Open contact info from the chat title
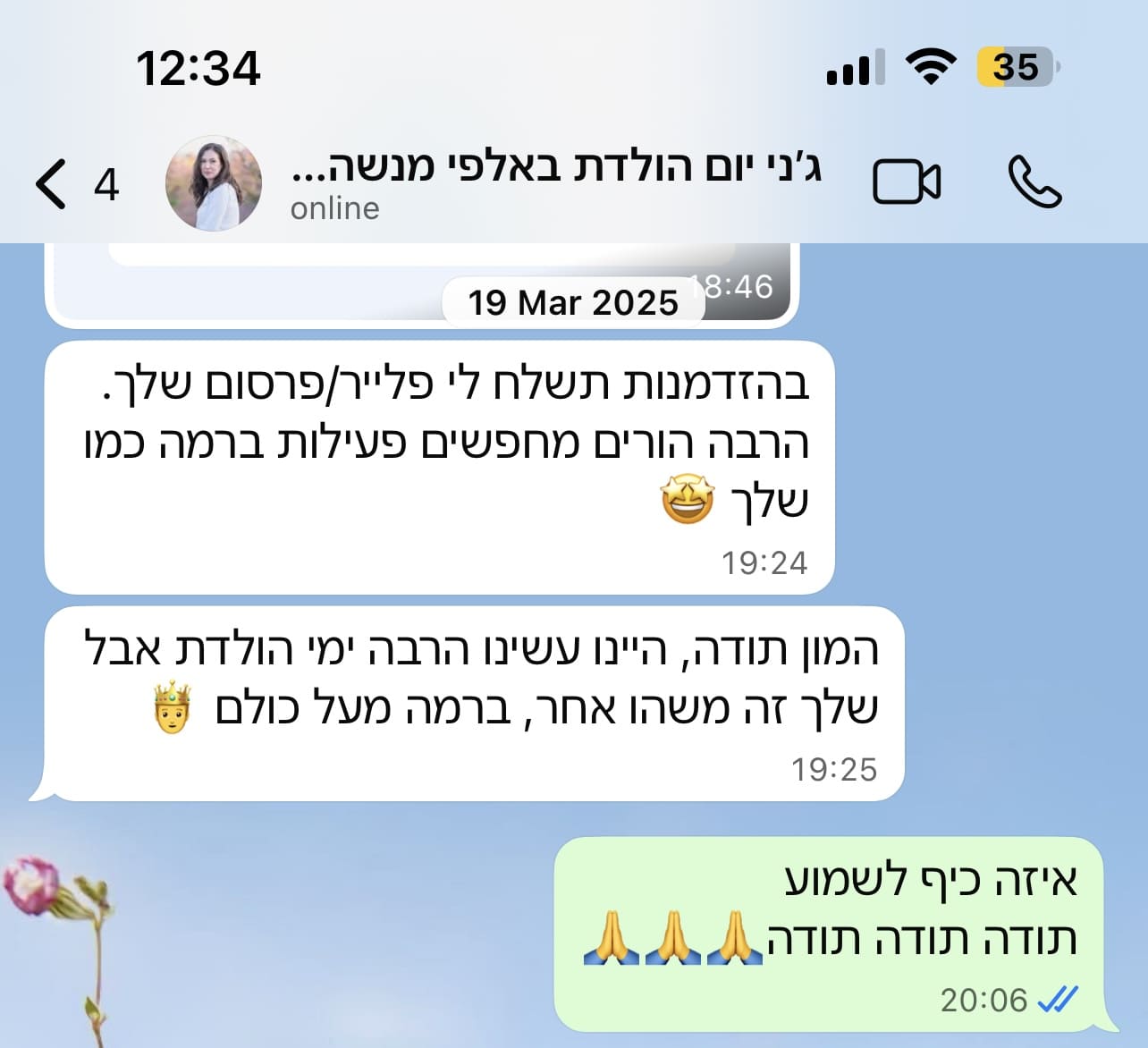 click(554, 168)
